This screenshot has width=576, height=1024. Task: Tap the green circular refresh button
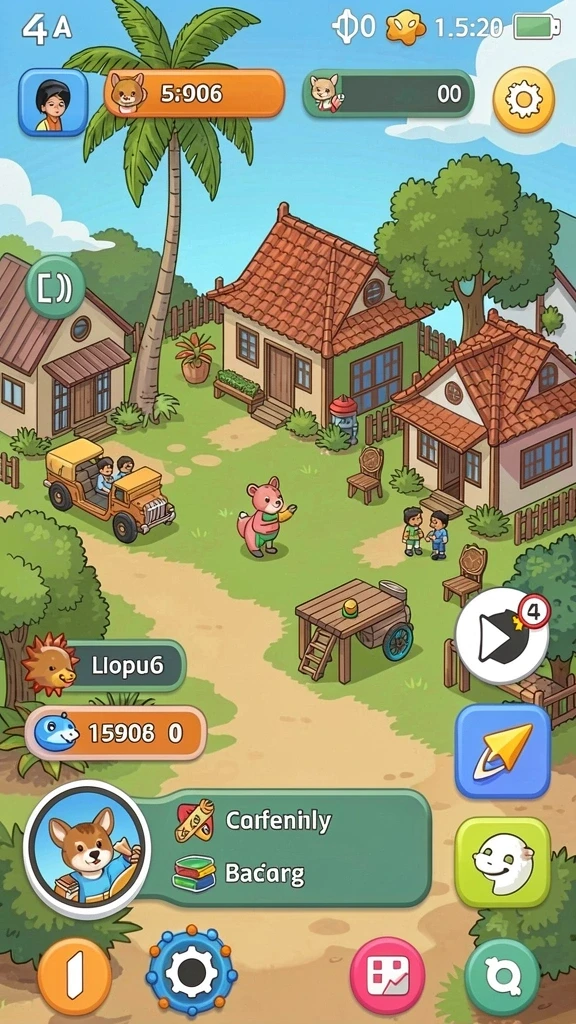click(x=503, y=977)
